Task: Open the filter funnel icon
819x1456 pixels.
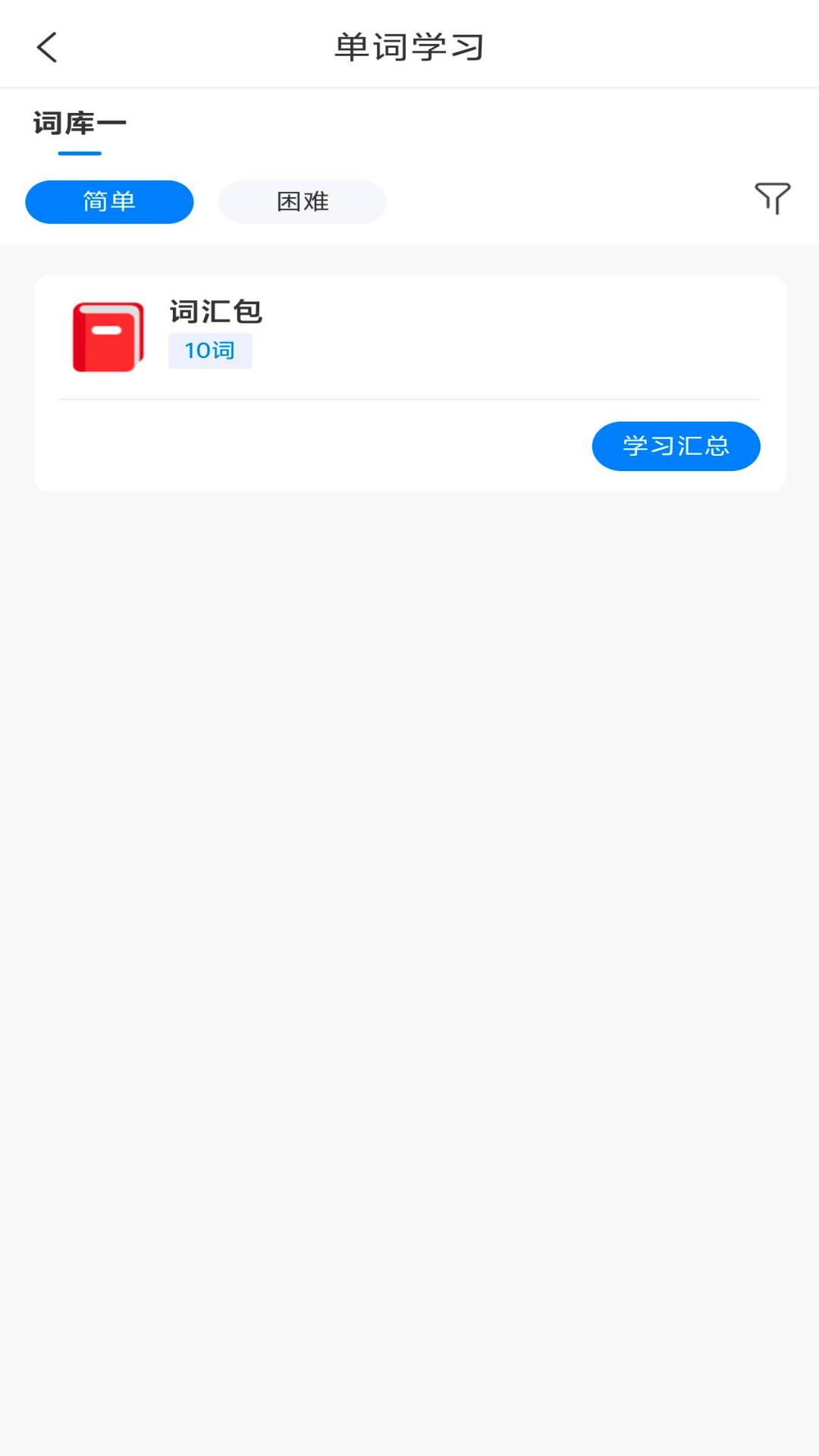Action: click(772, 199)
